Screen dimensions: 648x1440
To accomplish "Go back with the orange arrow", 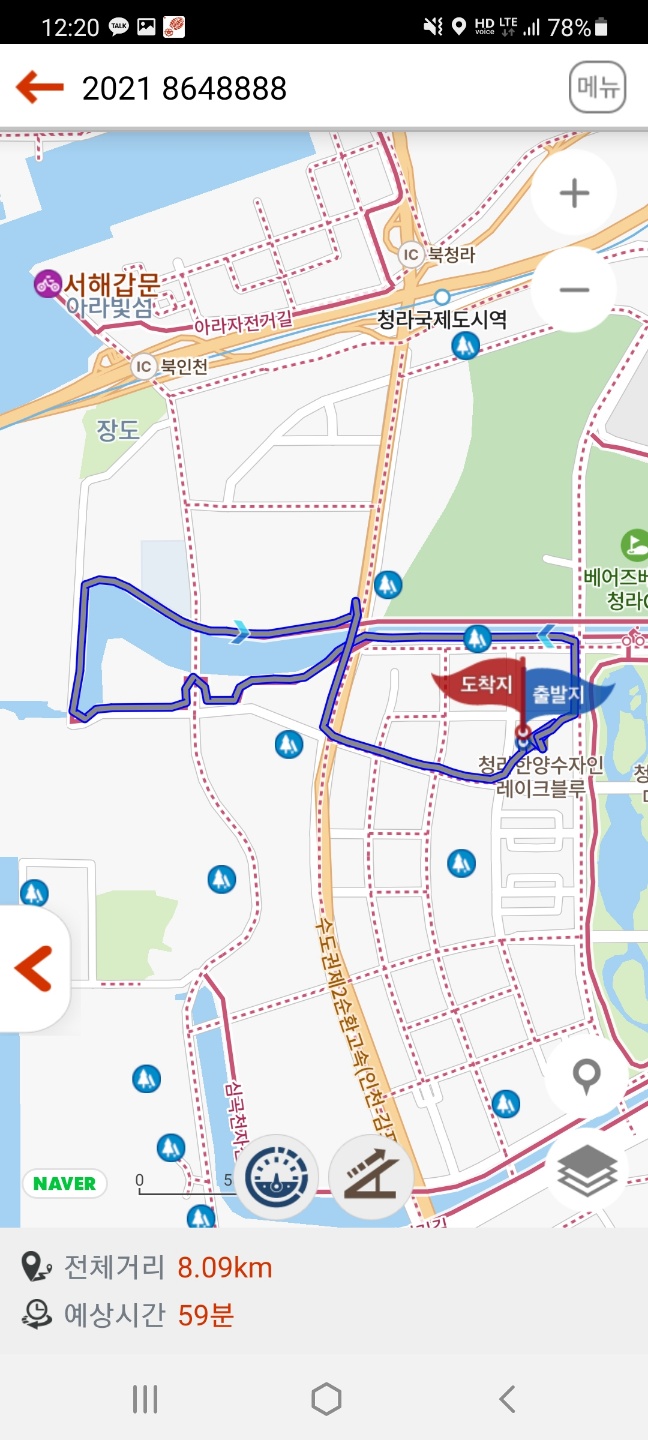I will [40, 88].
